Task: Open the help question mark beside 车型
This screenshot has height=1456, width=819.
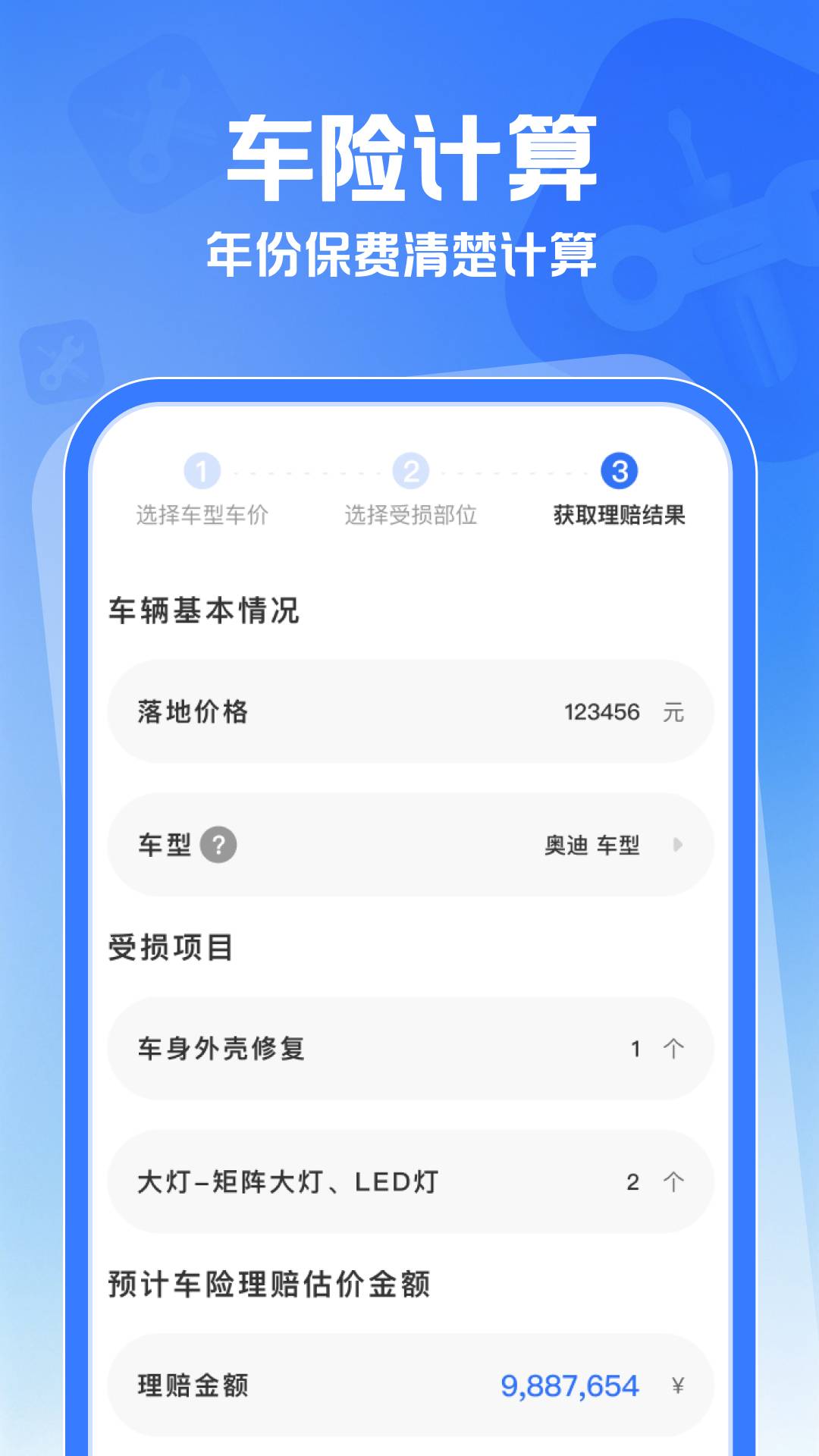Action: pyautogui.click(x=219, y=844)
